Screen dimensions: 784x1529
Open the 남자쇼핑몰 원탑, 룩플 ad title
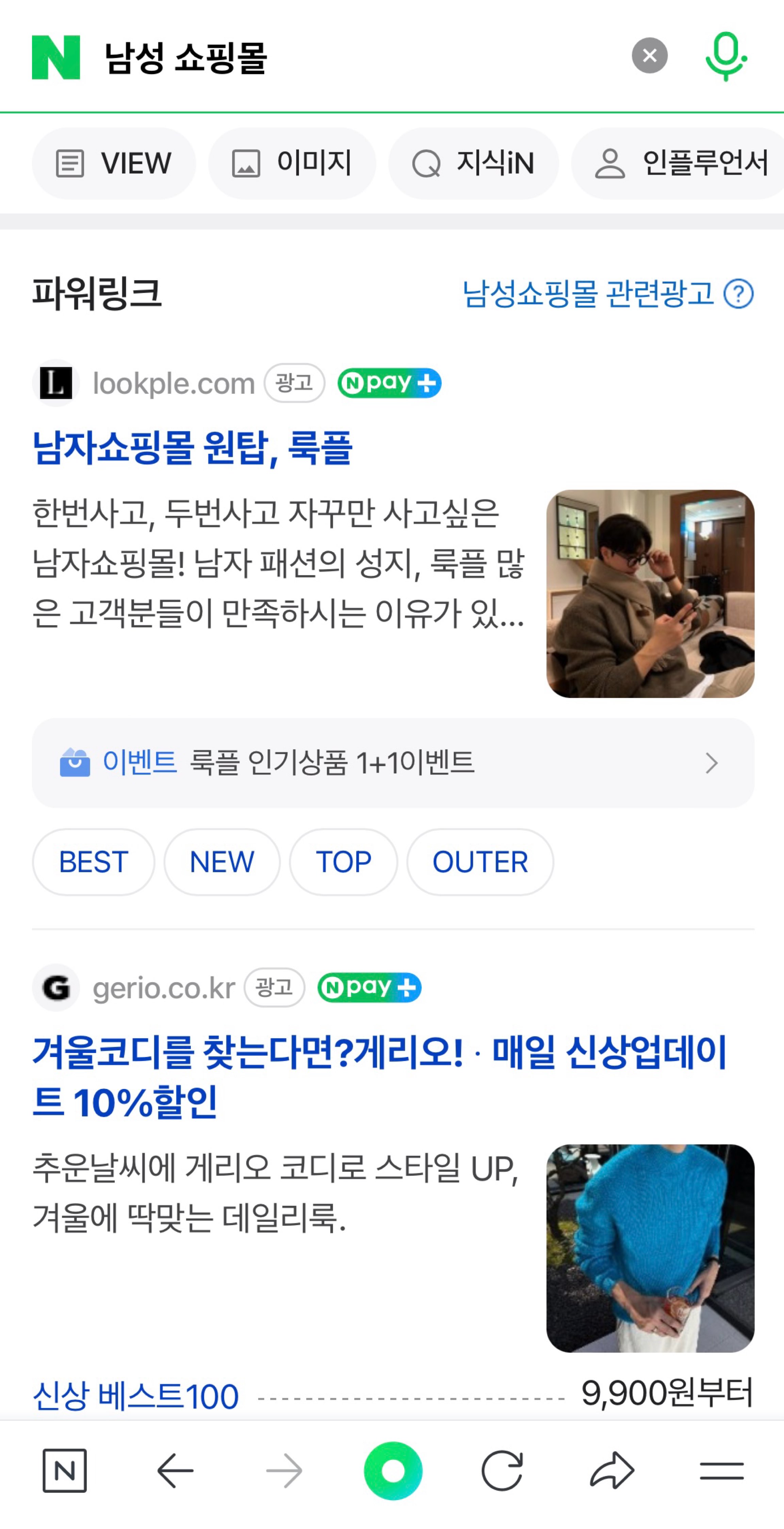[x=192, y=448]
